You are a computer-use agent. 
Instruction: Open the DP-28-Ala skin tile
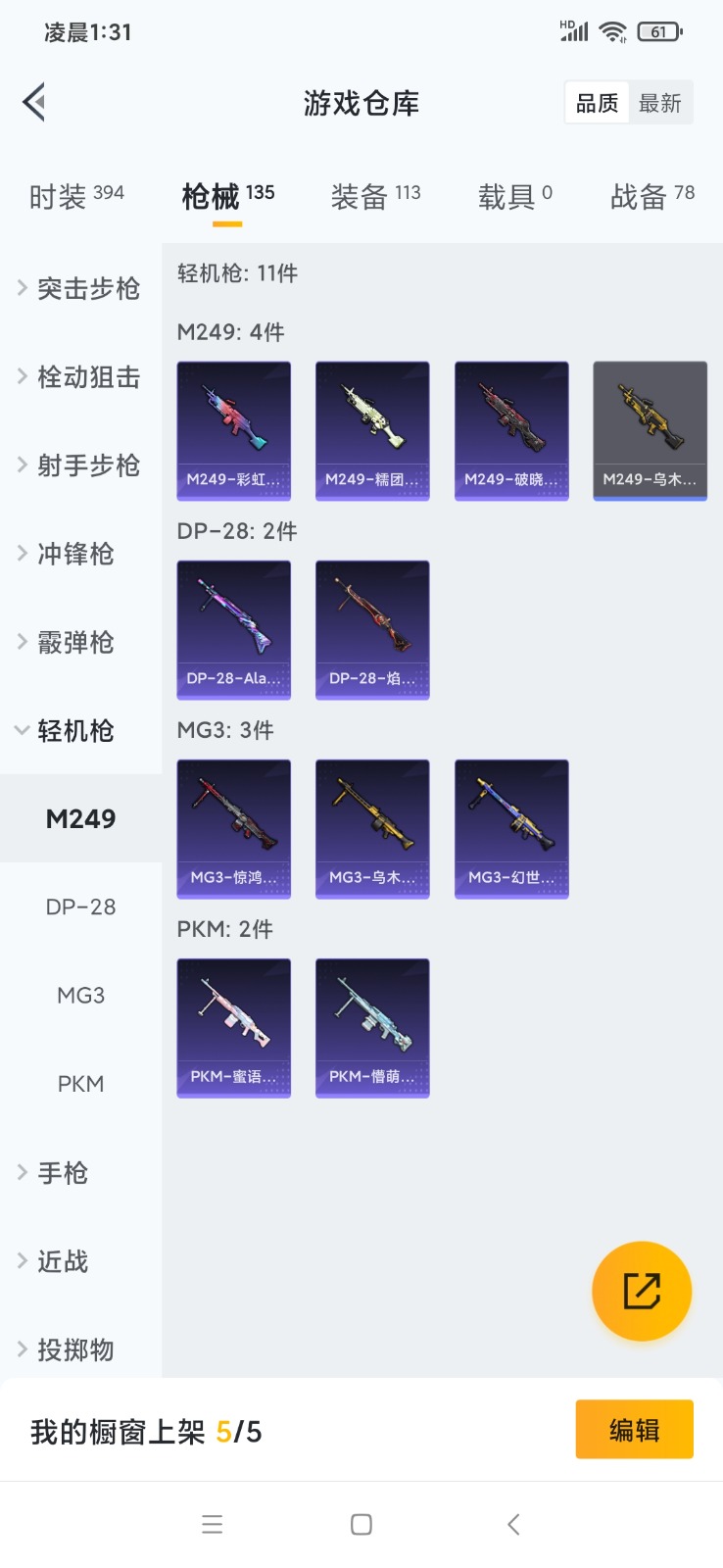click(x=233, y=630)
